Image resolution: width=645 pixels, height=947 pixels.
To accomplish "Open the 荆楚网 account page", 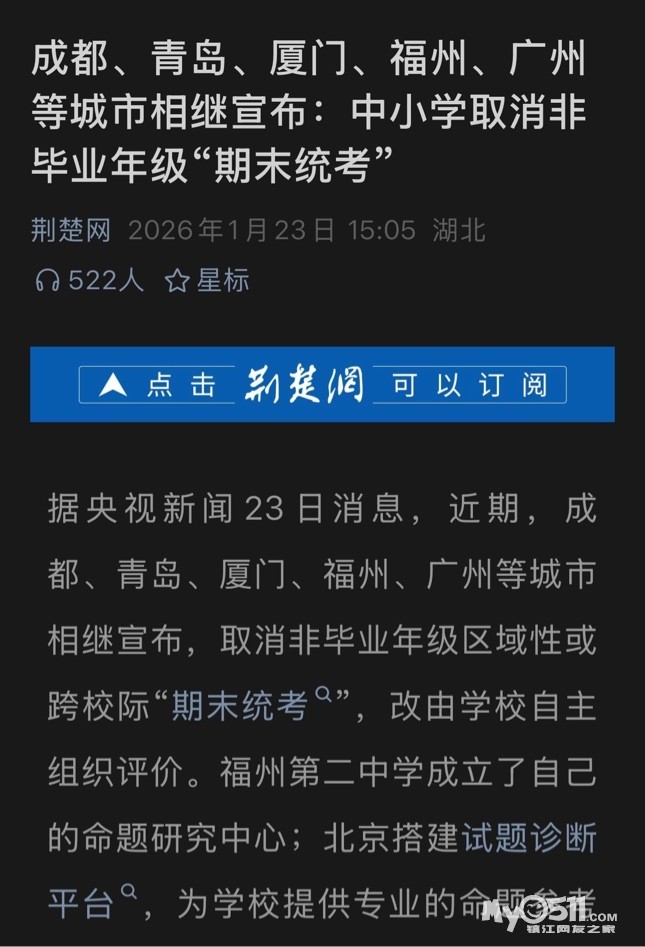I will click(71, 231).
